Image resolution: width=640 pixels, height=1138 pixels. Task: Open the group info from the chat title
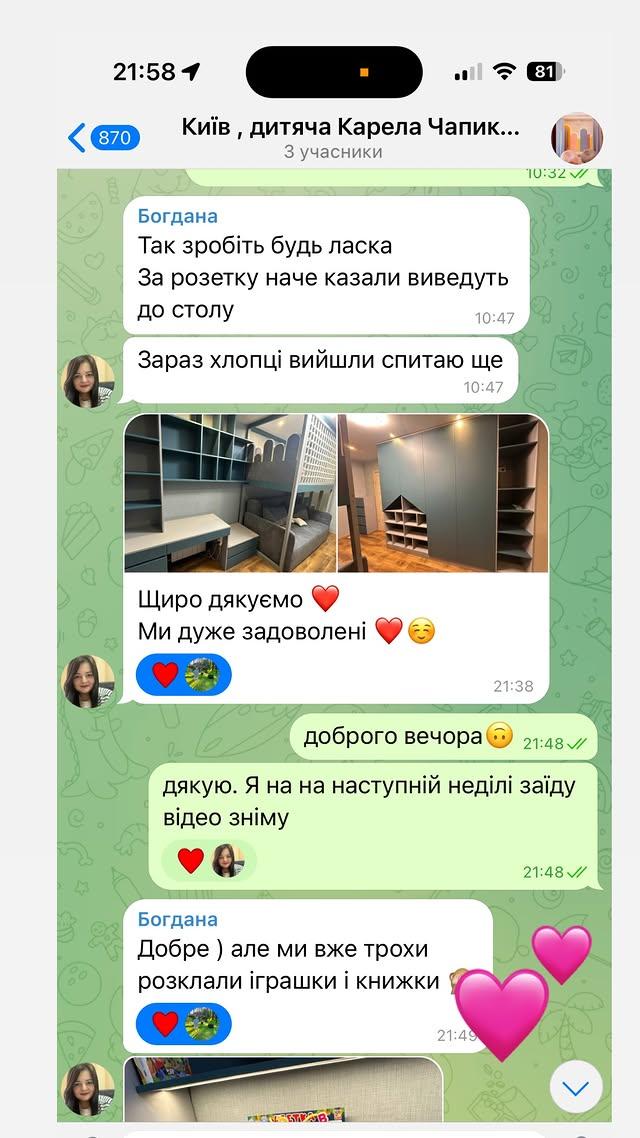pyautogui.click(x=350, y=128)
